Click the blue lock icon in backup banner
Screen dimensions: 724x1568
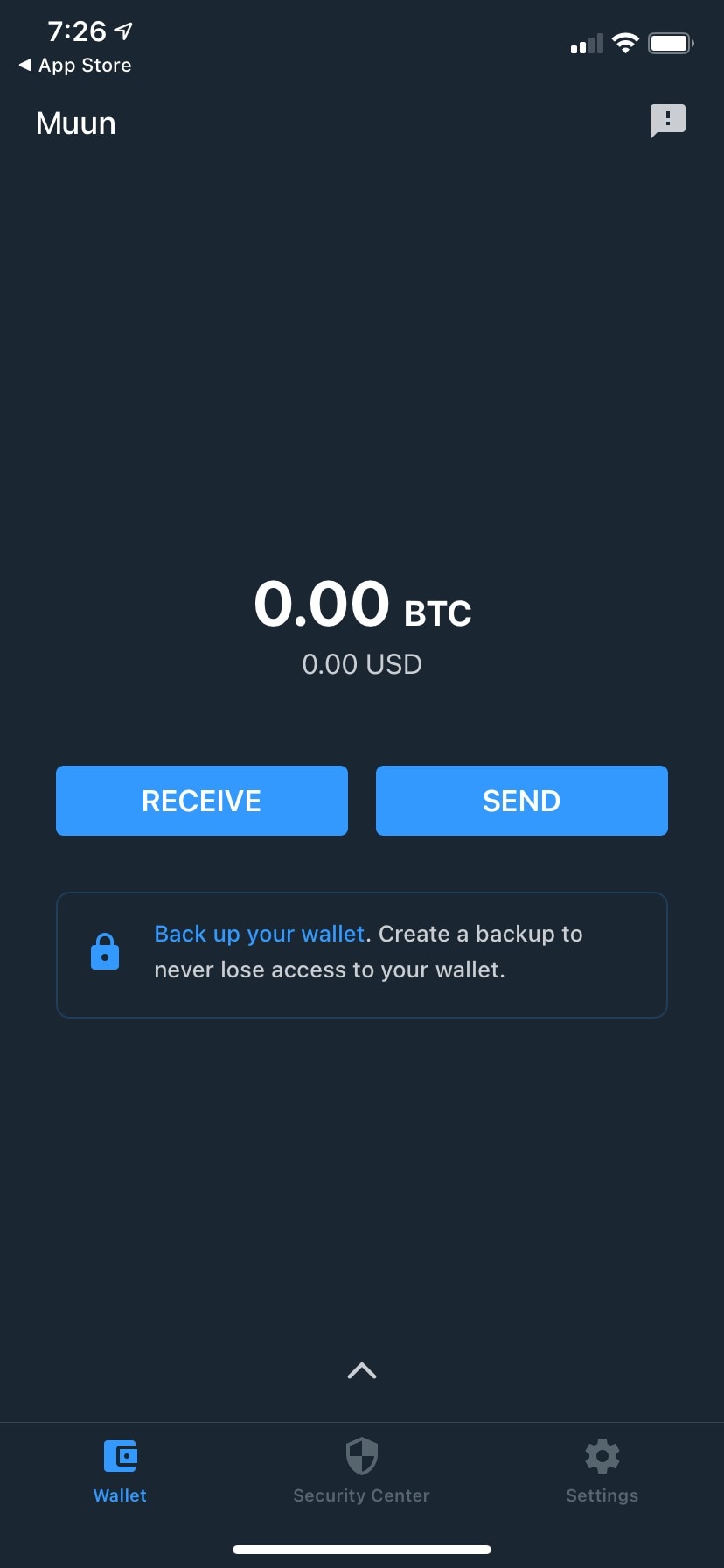(x=105, y=950)
